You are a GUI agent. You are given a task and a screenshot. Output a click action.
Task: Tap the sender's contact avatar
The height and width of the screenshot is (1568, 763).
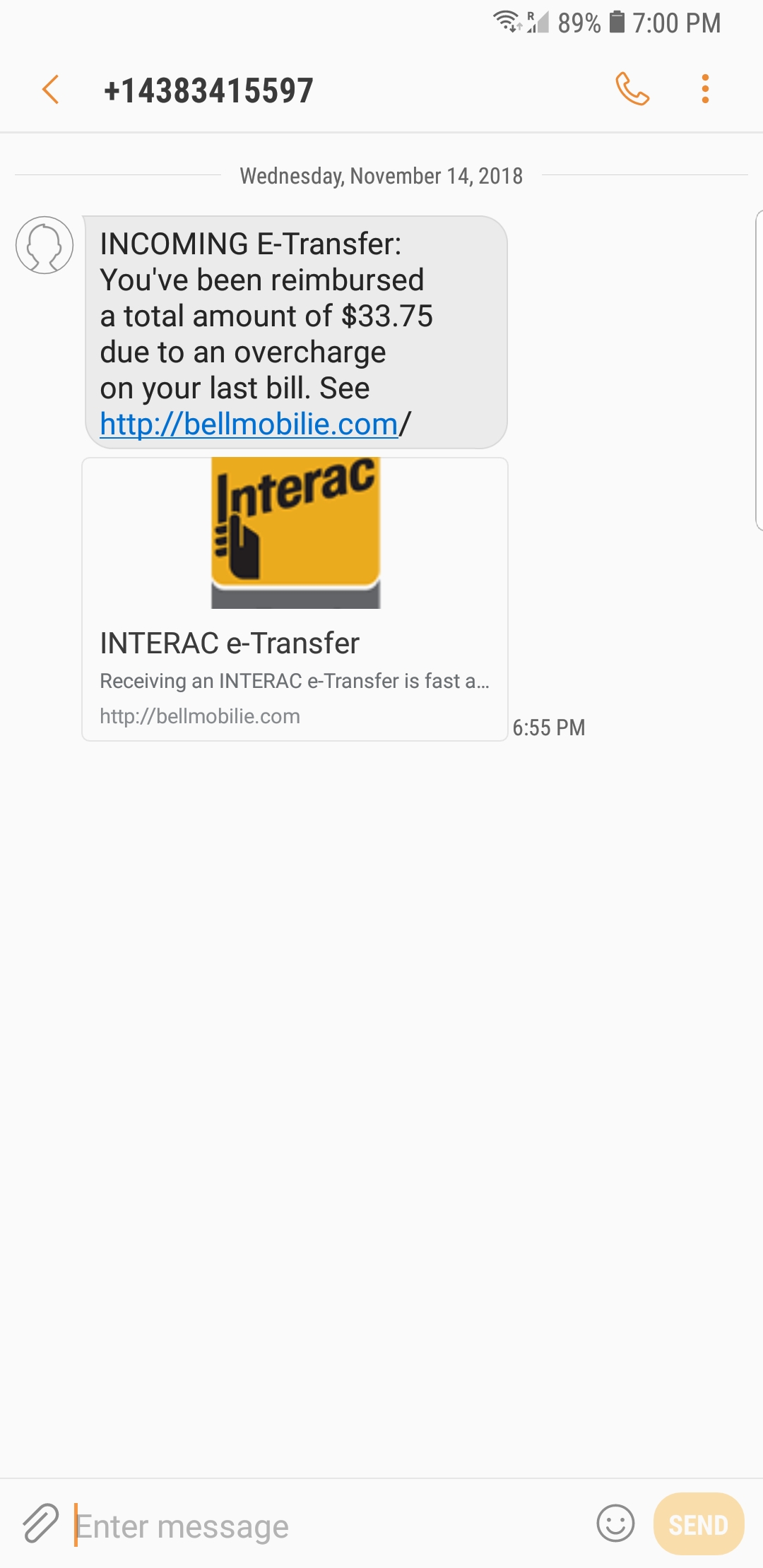point(45,245)
